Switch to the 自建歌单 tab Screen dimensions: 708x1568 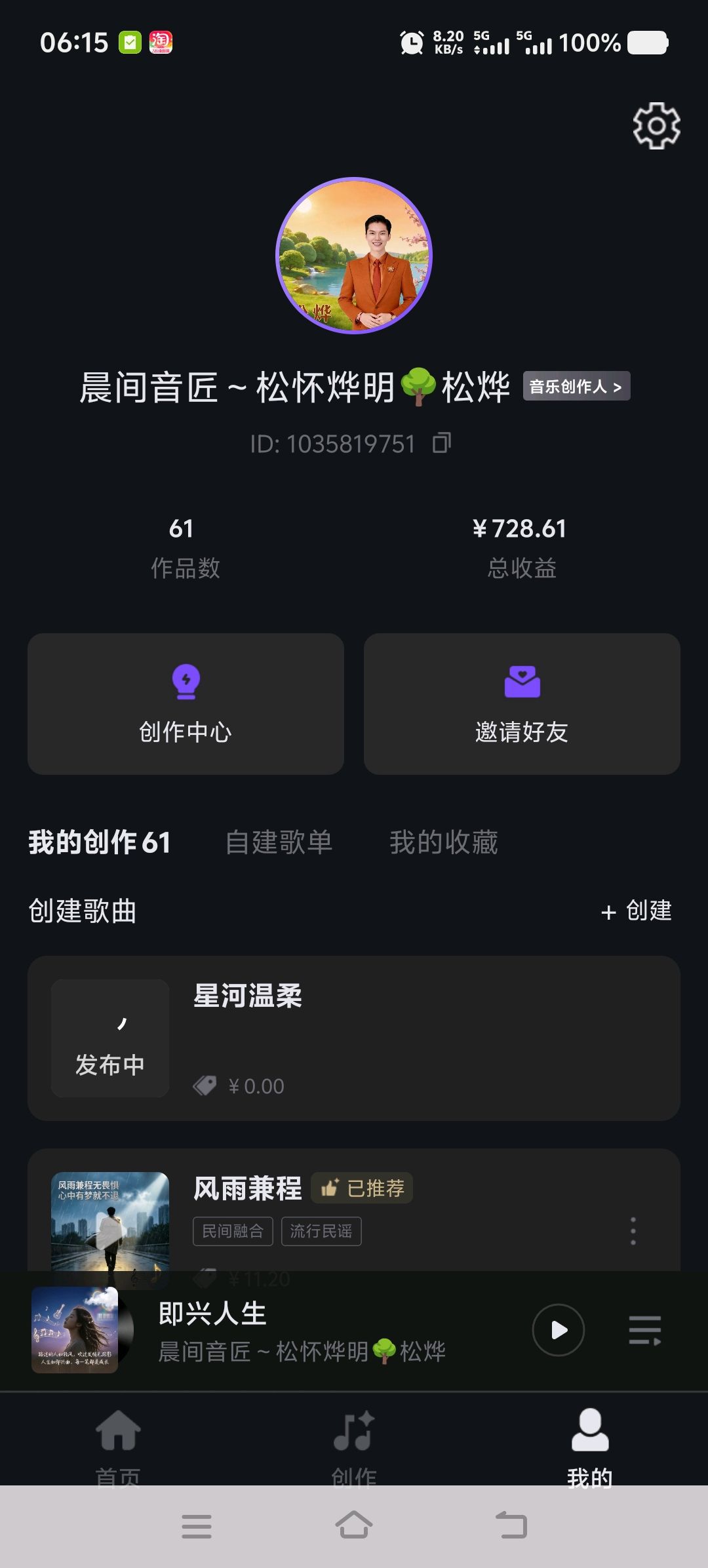click(279, 842)
